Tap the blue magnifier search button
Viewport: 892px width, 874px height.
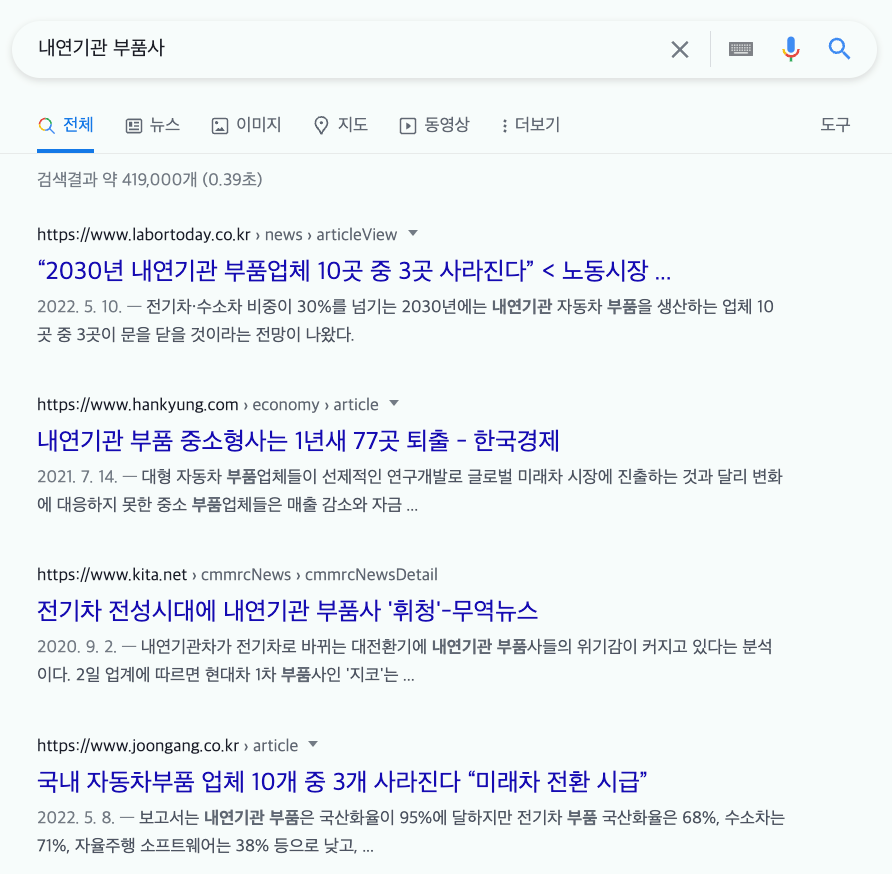click(839, 49)
